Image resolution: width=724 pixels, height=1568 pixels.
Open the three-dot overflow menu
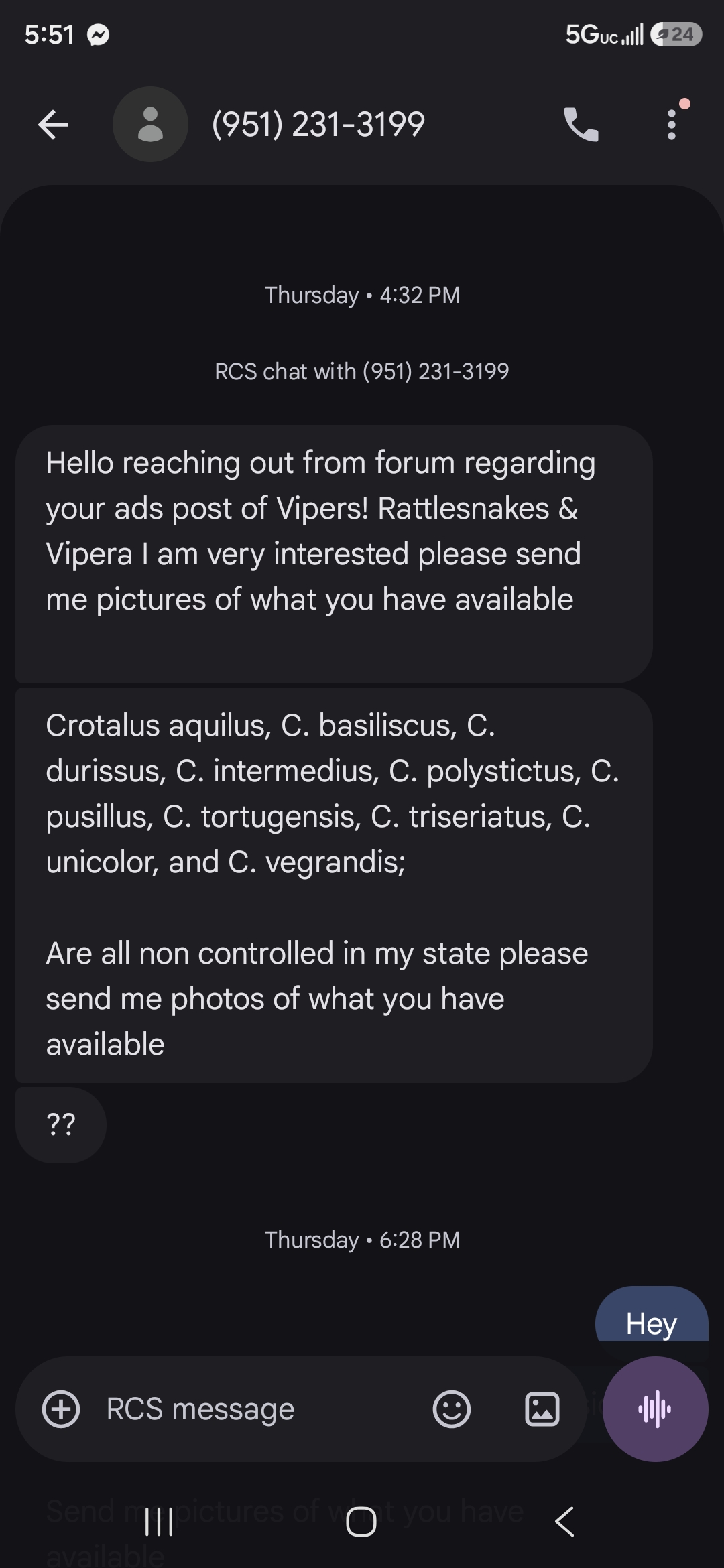coord(671,125)
